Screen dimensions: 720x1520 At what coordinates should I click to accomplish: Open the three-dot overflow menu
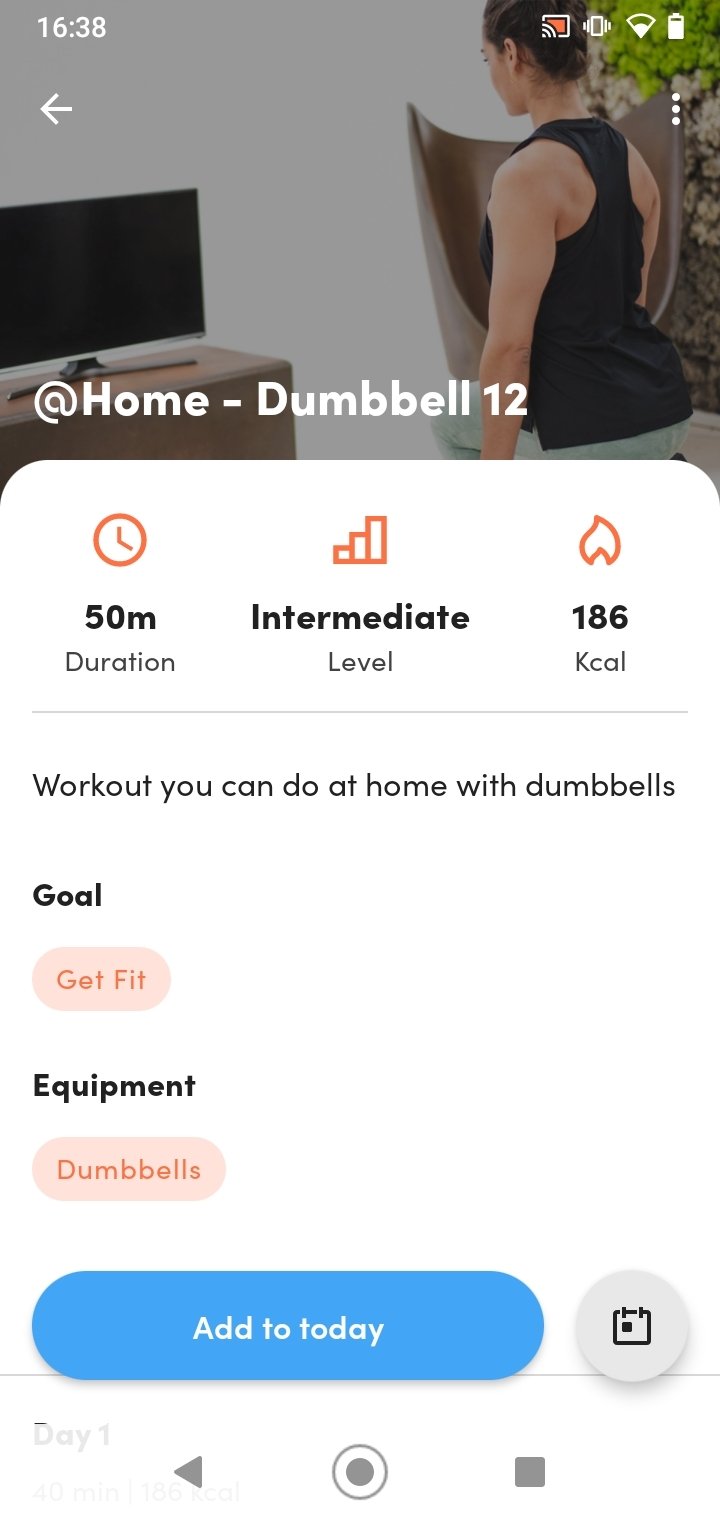(x=676, y=109)
